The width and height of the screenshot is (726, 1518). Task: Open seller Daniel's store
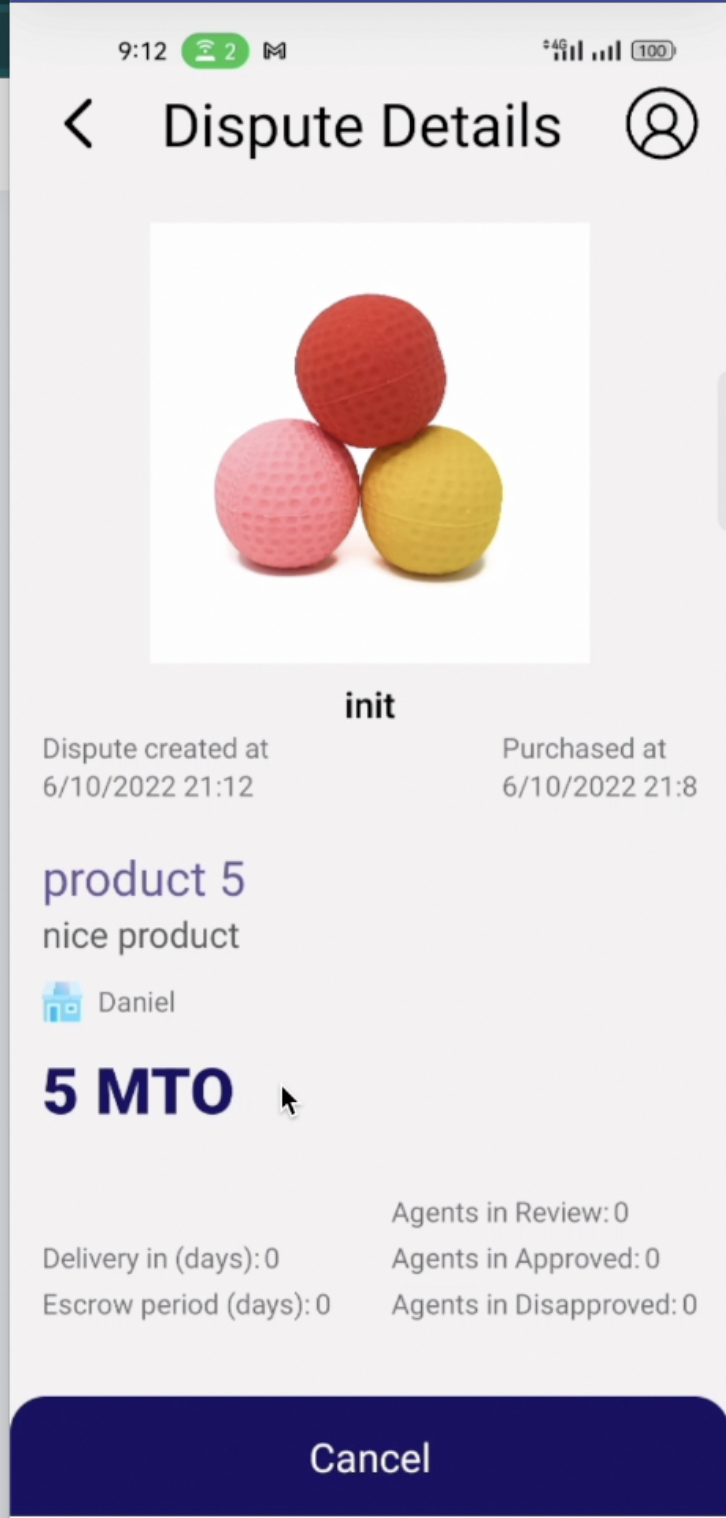point(110,1002)
